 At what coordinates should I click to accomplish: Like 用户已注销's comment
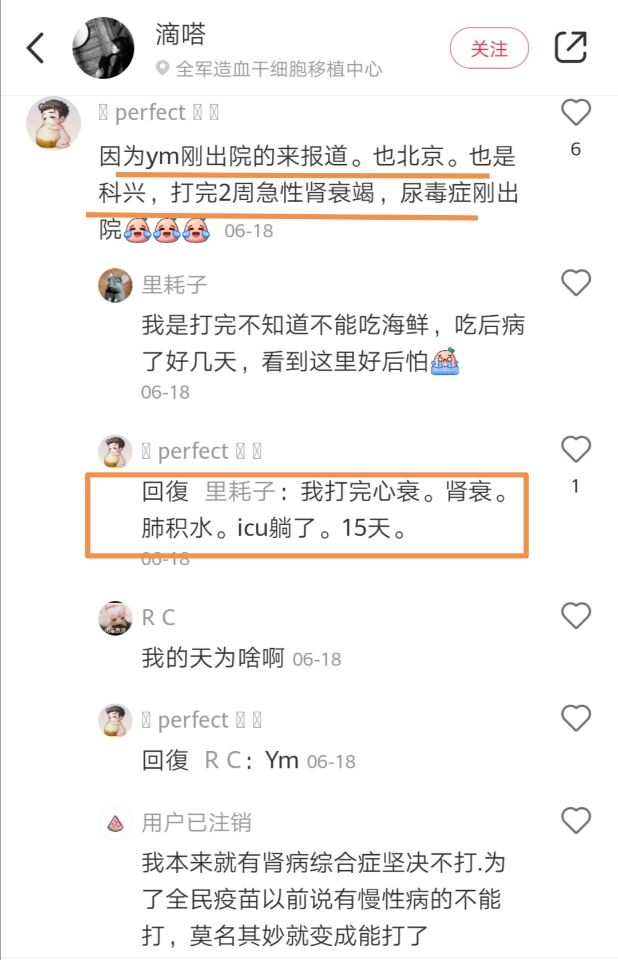[575, 821]
